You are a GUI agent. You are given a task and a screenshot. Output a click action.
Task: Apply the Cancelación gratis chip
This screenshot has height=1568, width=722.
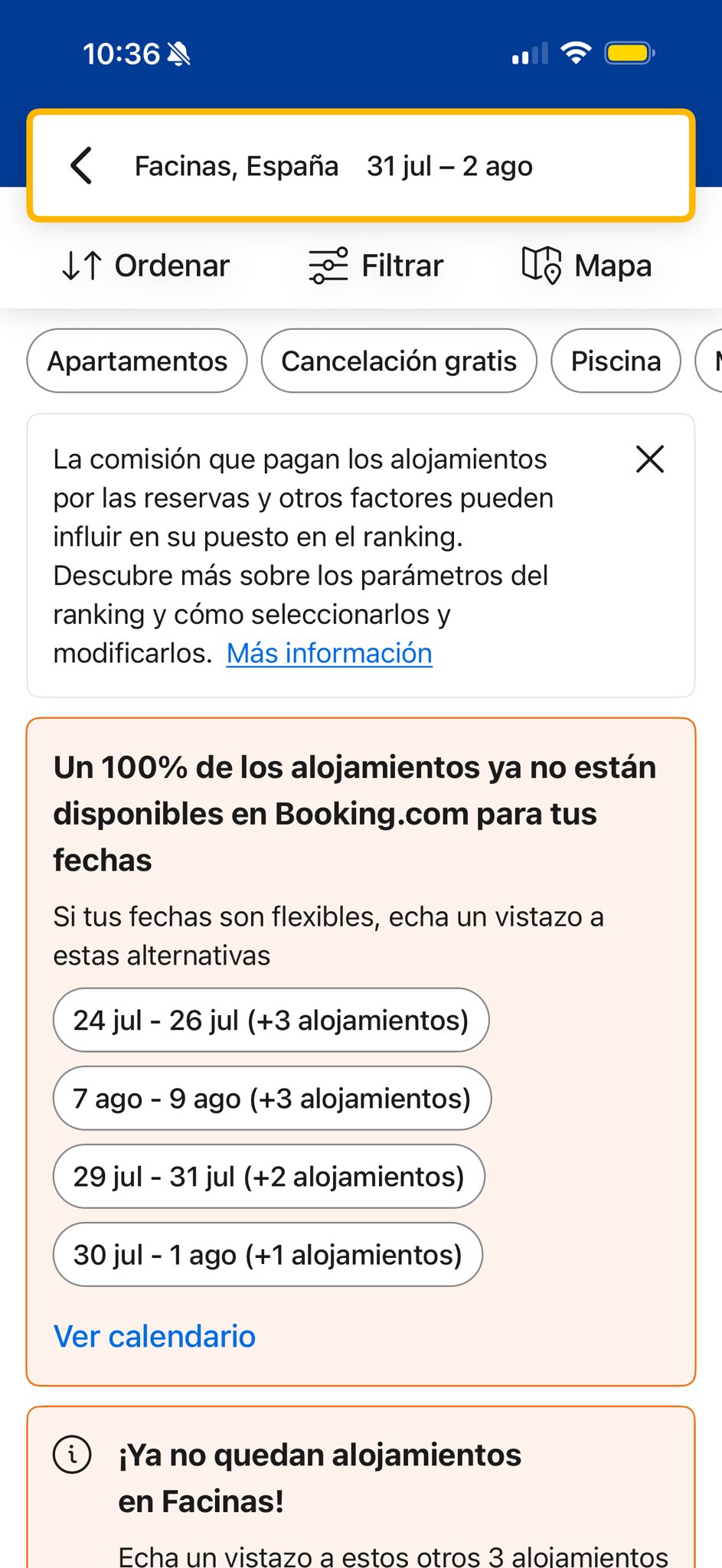tap(399, 361)
